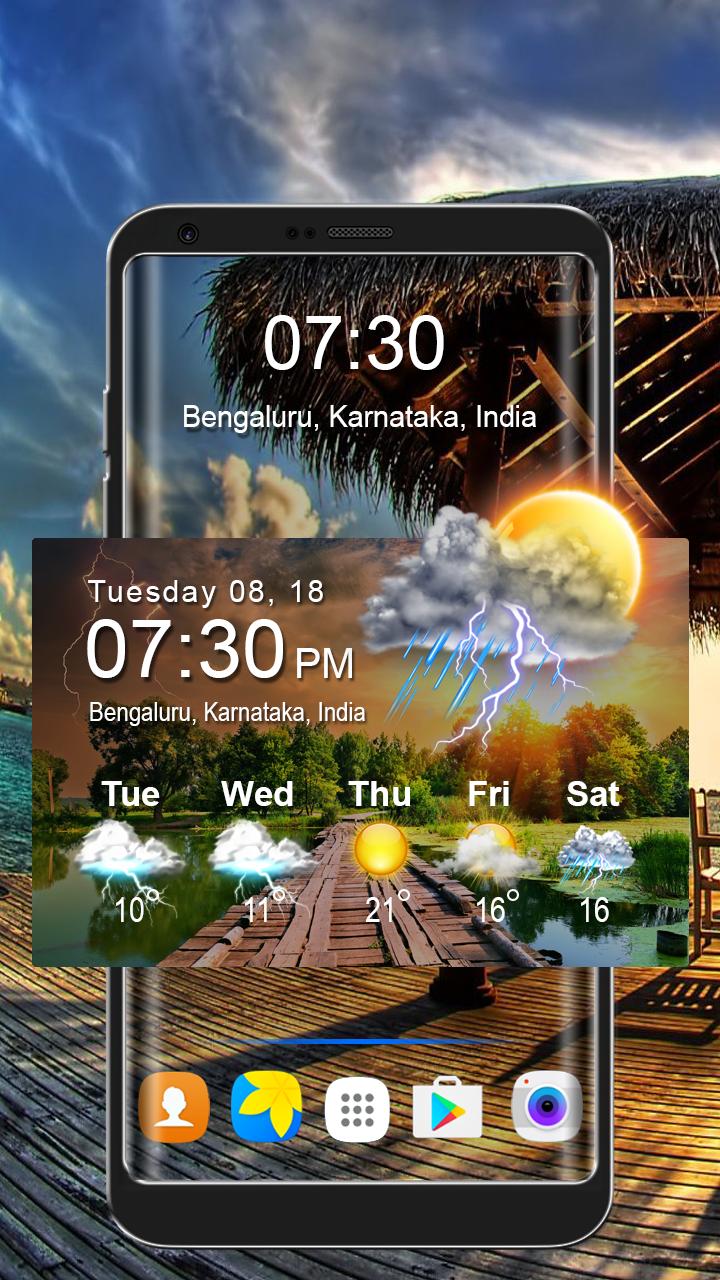The image size is (720, 1280).
Task: Open the Google Play Store
Action: (446, 1110)
